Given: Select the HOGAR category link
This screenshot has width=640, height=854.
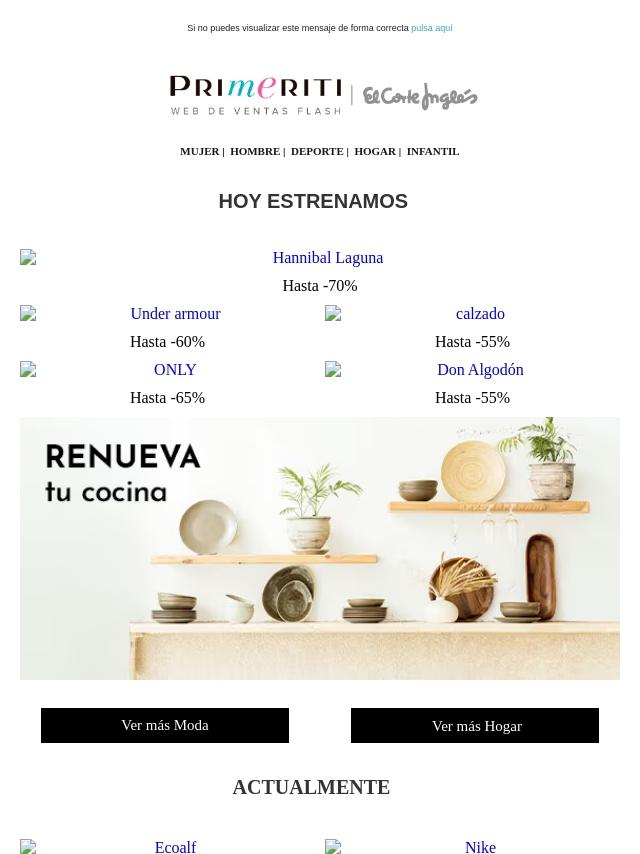Looking at the screenshot, I should point(375,151).
